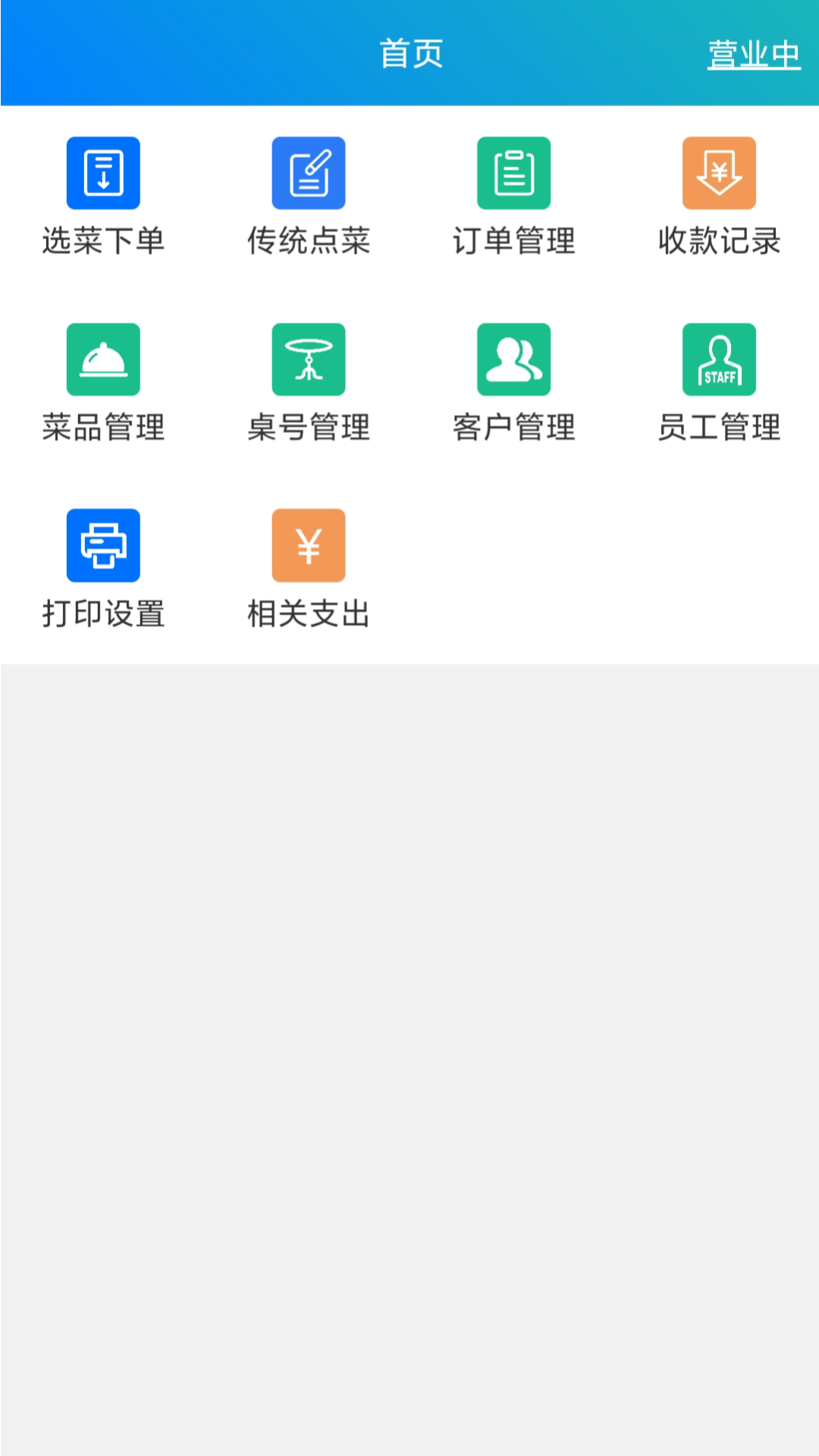
Task: Click the 菜品管理 text label
Action: pos(102,428)
